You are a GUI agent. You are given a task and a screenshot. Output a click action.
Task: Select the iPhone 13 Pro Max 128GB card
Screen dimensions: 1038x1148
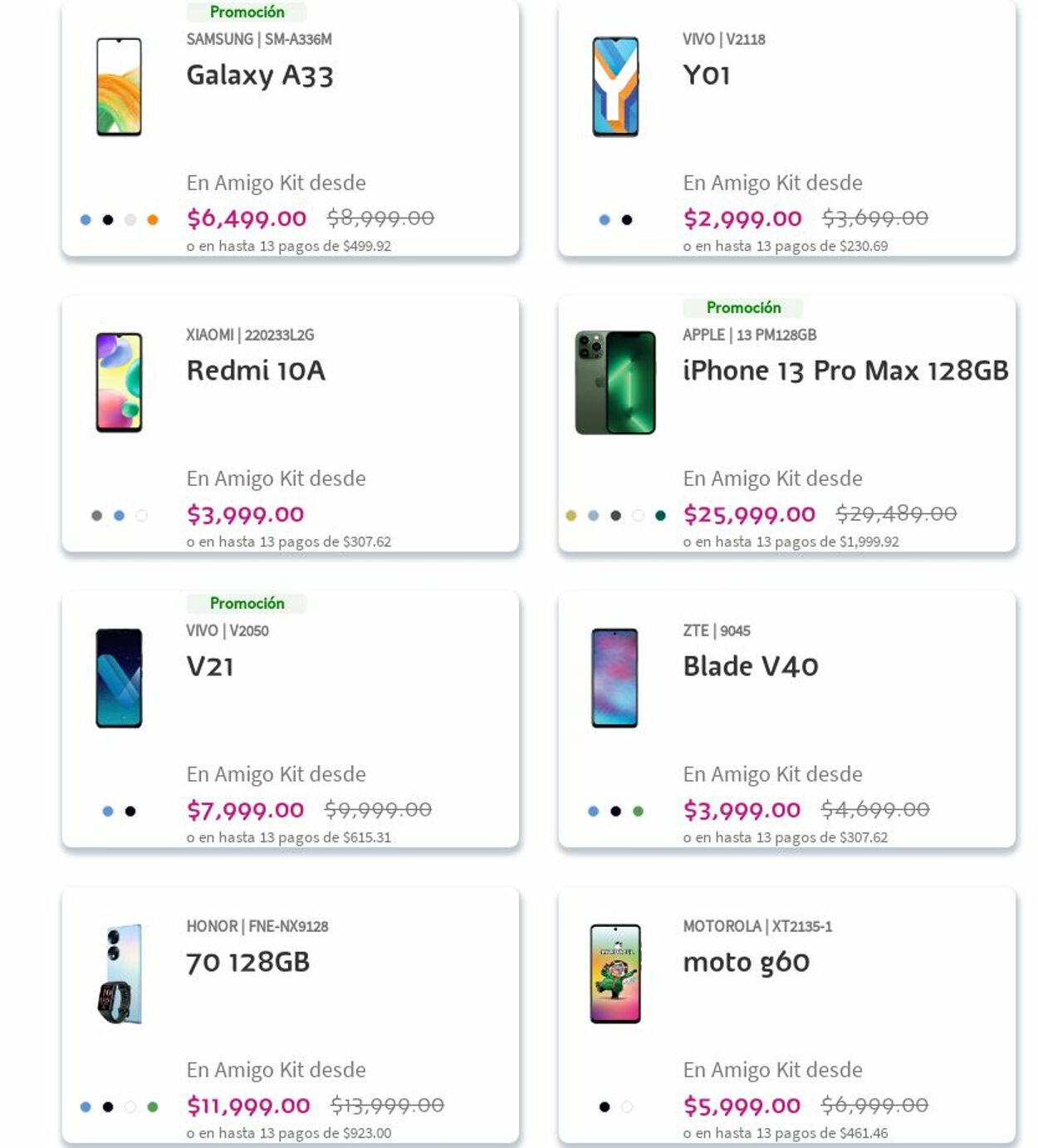(845, 370)
